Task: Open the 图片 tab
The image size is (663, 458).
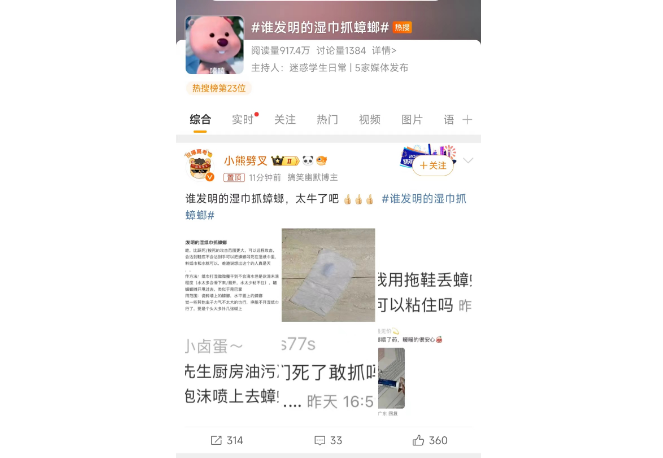Action: click(412, 119)
